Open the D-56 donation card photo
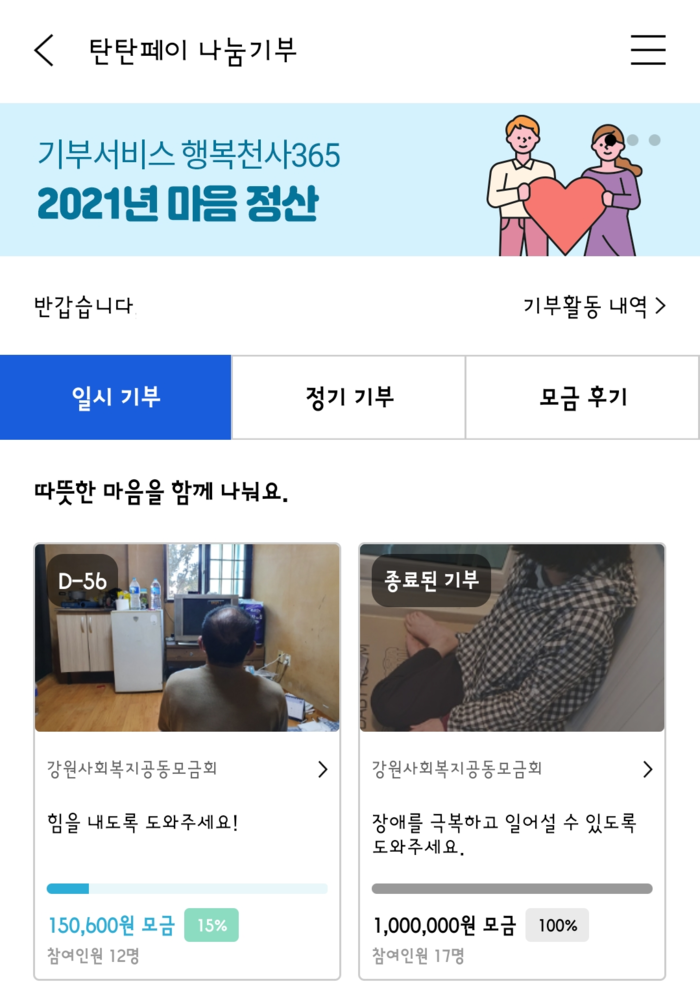 click(x=187, y=638)
